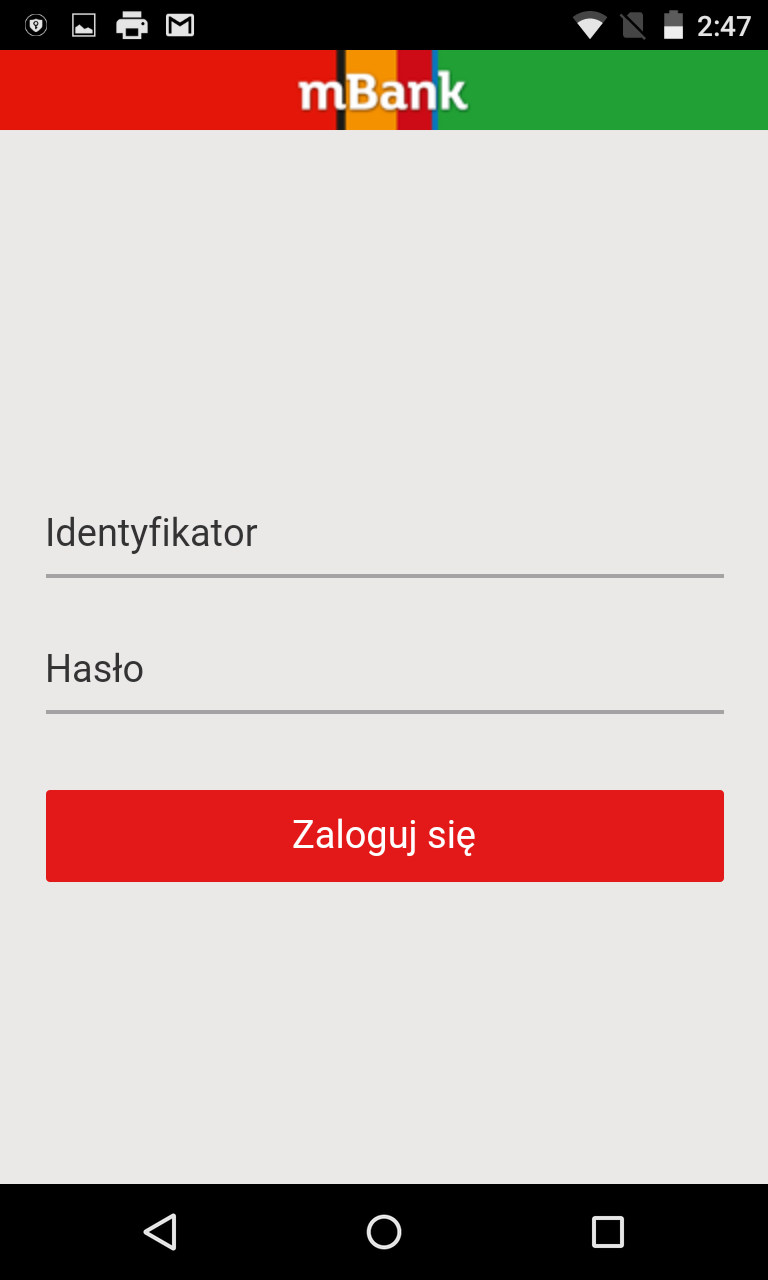The height and width of the screenshot is (1280, 768).
Task: Open recent apps with the square button
Action: 607,1232
